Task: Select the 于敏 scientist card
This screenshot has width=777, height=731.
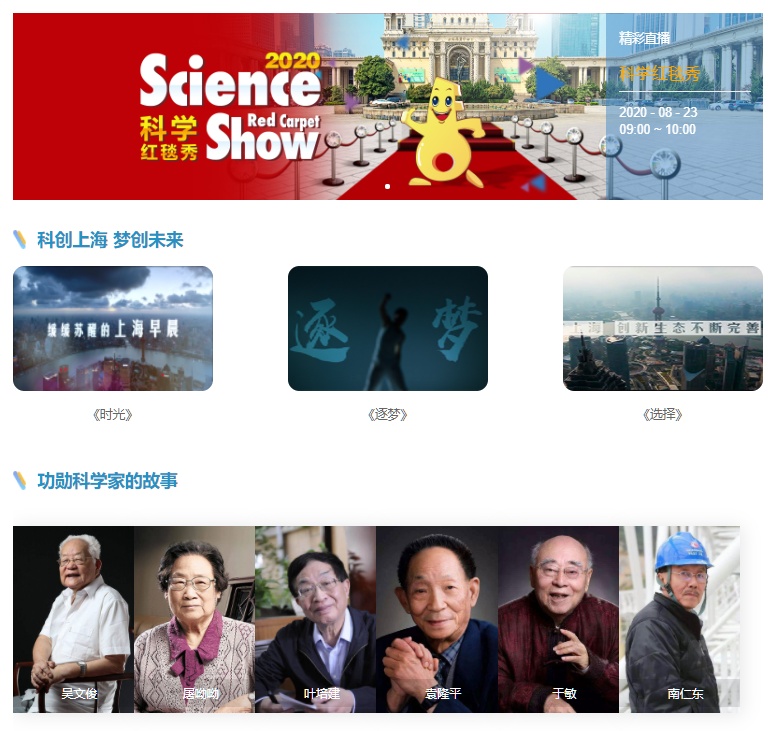Action: click(x=558, y=618)
